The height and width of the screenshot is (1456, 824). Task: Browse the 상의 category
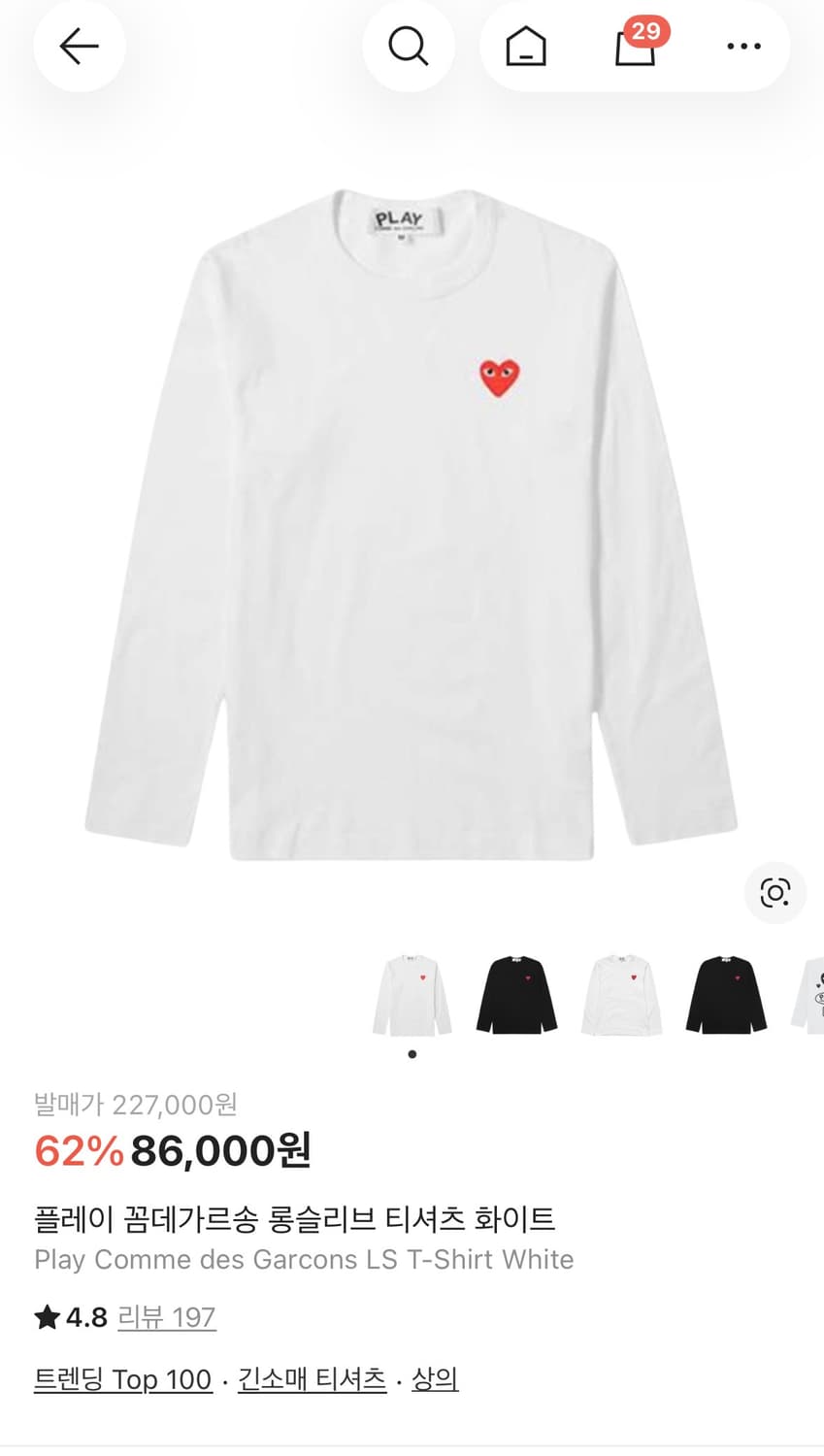pos(435,1379)
